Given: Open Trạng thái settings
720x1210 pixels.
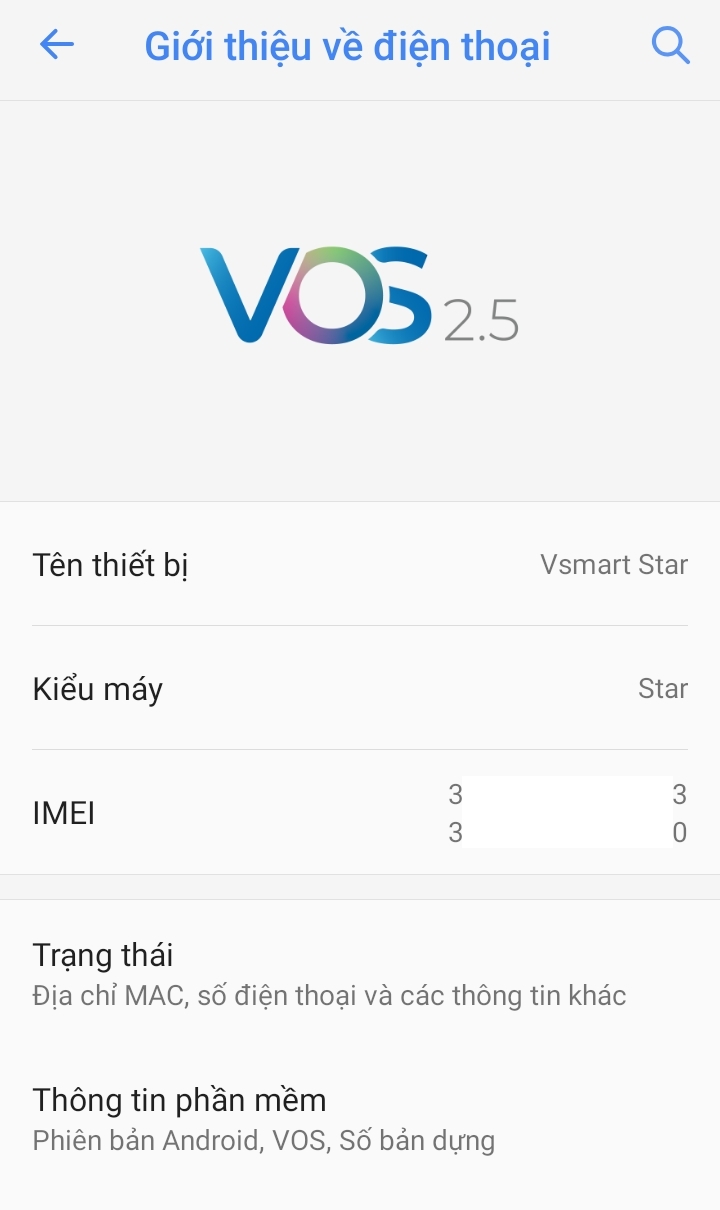Looking at the screenshot, I should [x=360, y=974].
